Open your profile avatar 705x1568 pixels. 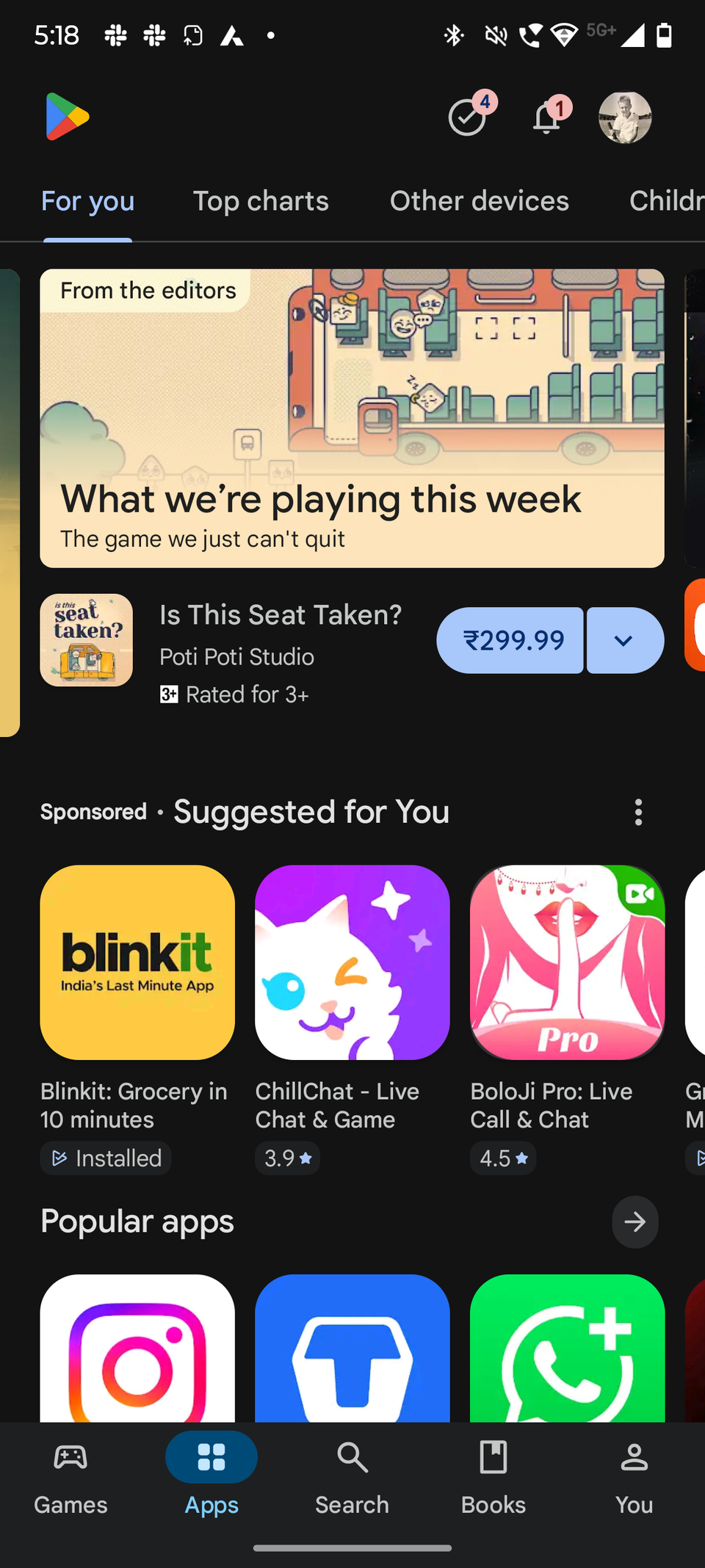625,117
